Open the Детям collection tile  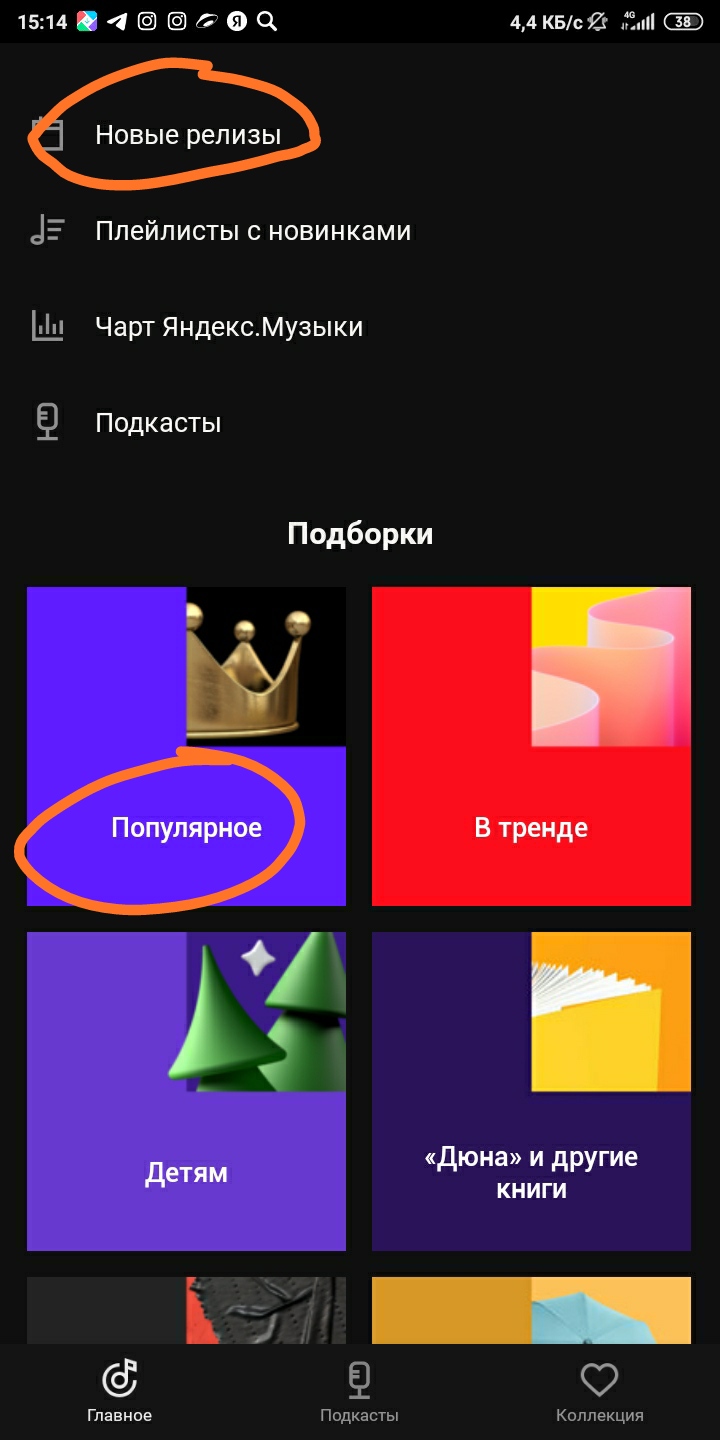[x=186, y=1091]
